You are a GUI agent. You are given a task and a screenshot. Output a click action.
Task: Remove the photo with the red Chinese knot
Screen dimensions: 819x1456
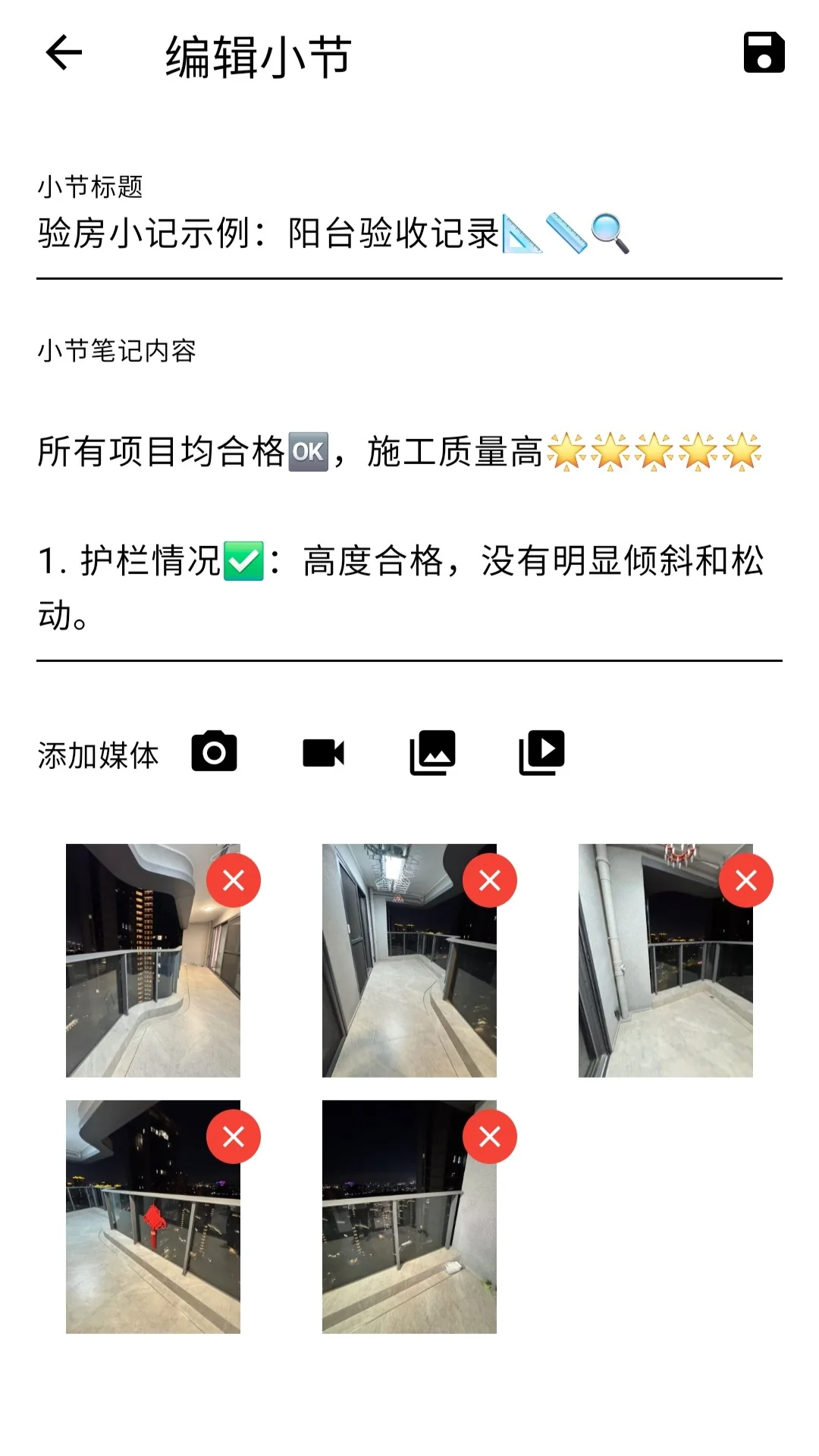coord(234,1136)
